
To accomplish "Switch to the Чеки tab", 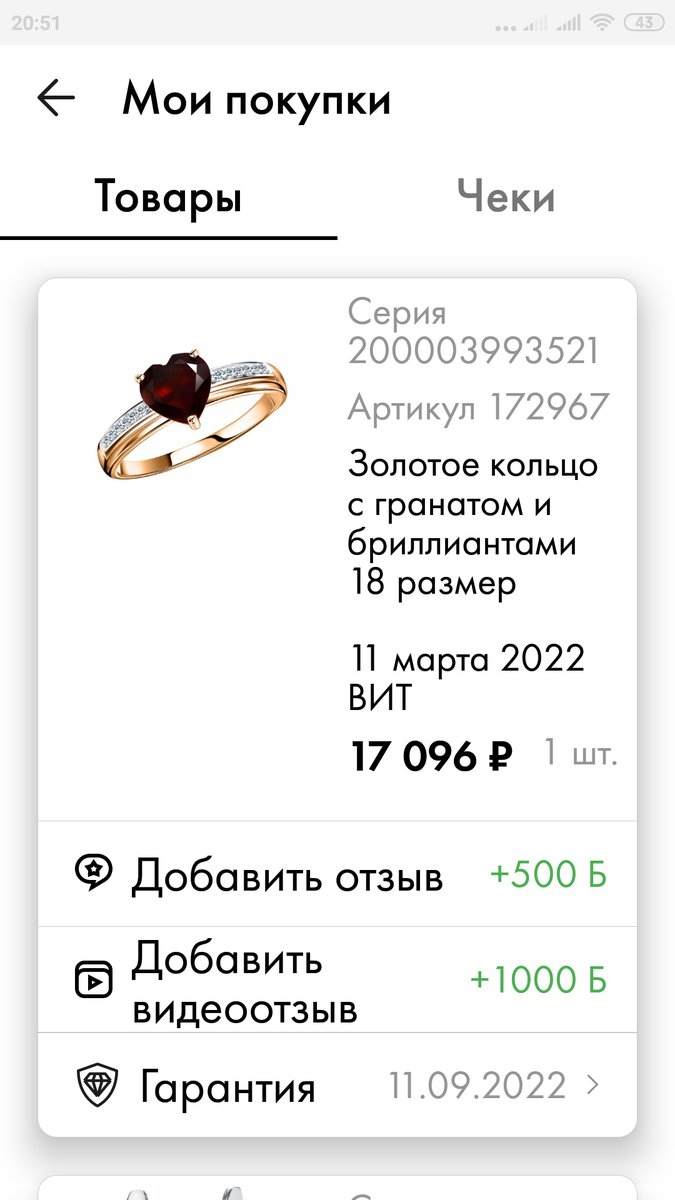I will [x=506, y=196].
